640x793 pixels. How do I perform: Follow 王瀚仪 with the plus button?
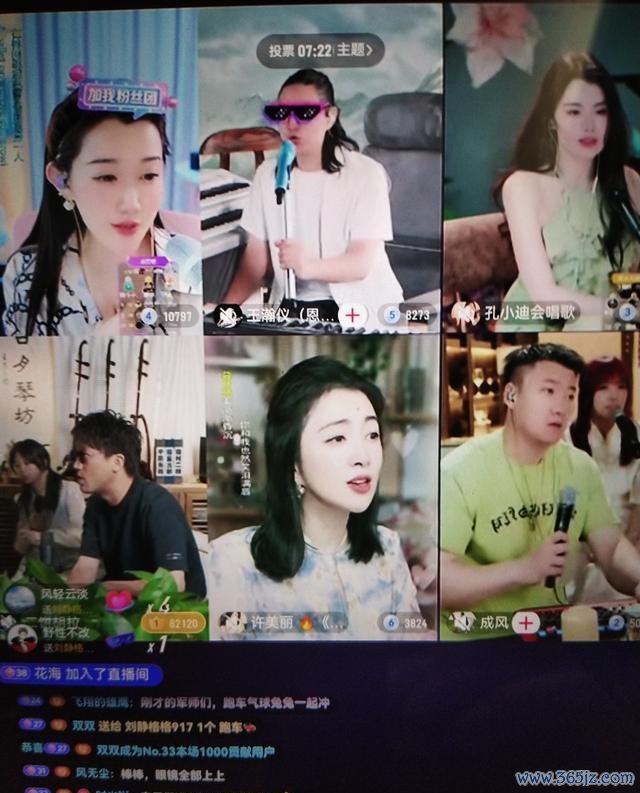point(352,315)
